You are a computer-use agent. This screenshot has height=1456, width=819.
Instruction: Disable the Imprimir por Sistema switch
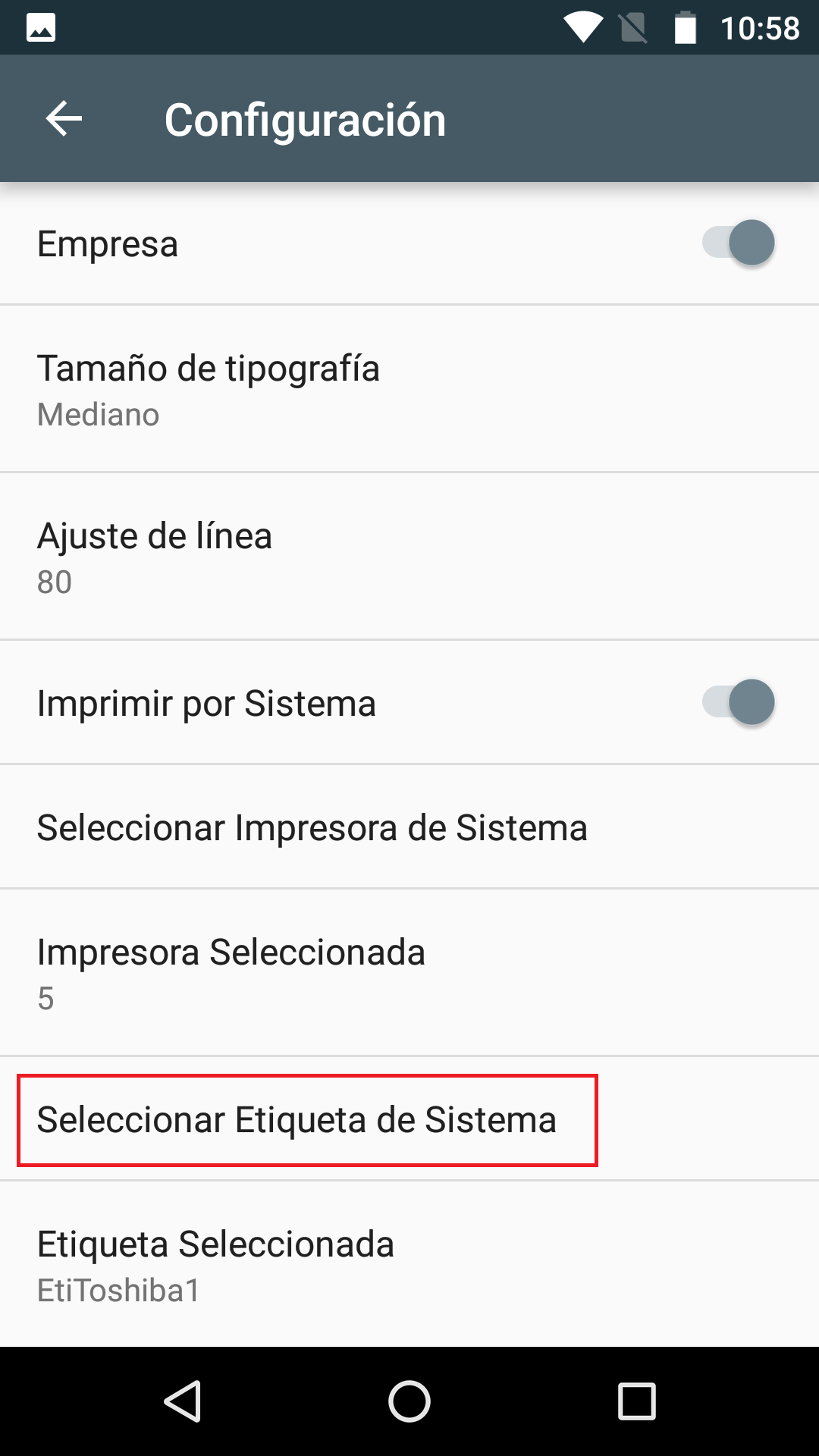[738, 702]
